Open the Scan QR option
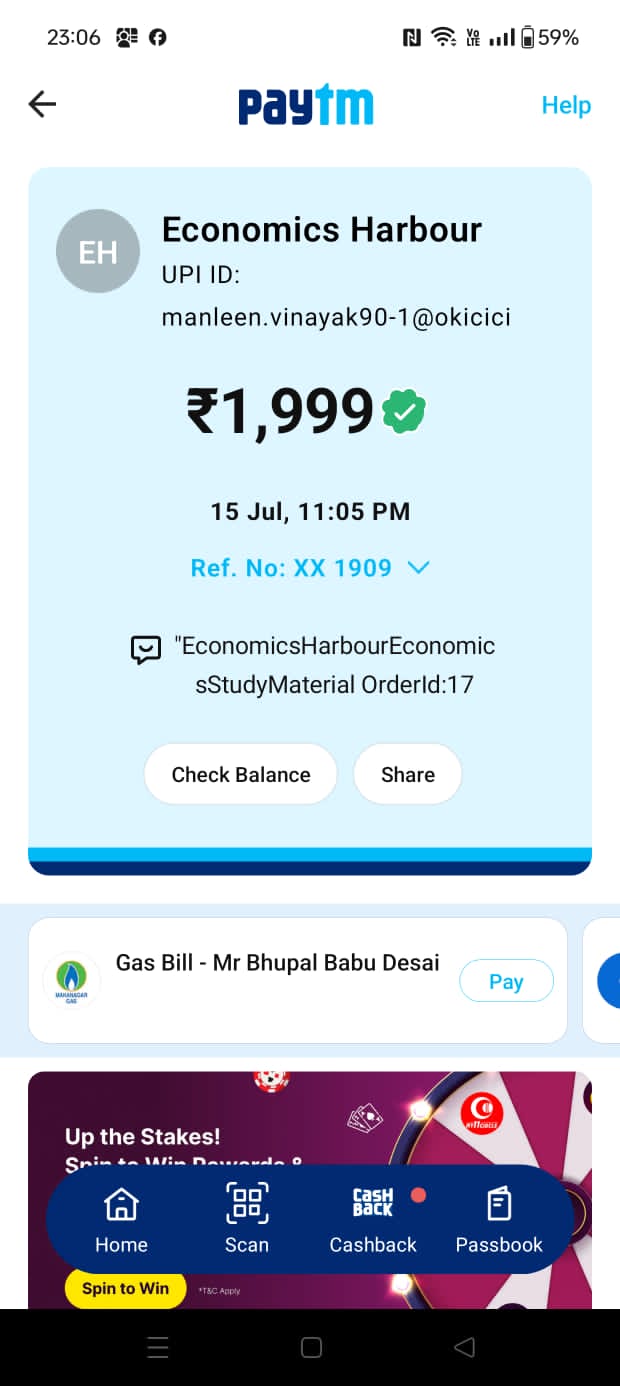620x1386 pixels. pyautogui.click(x=247, y=1220)
